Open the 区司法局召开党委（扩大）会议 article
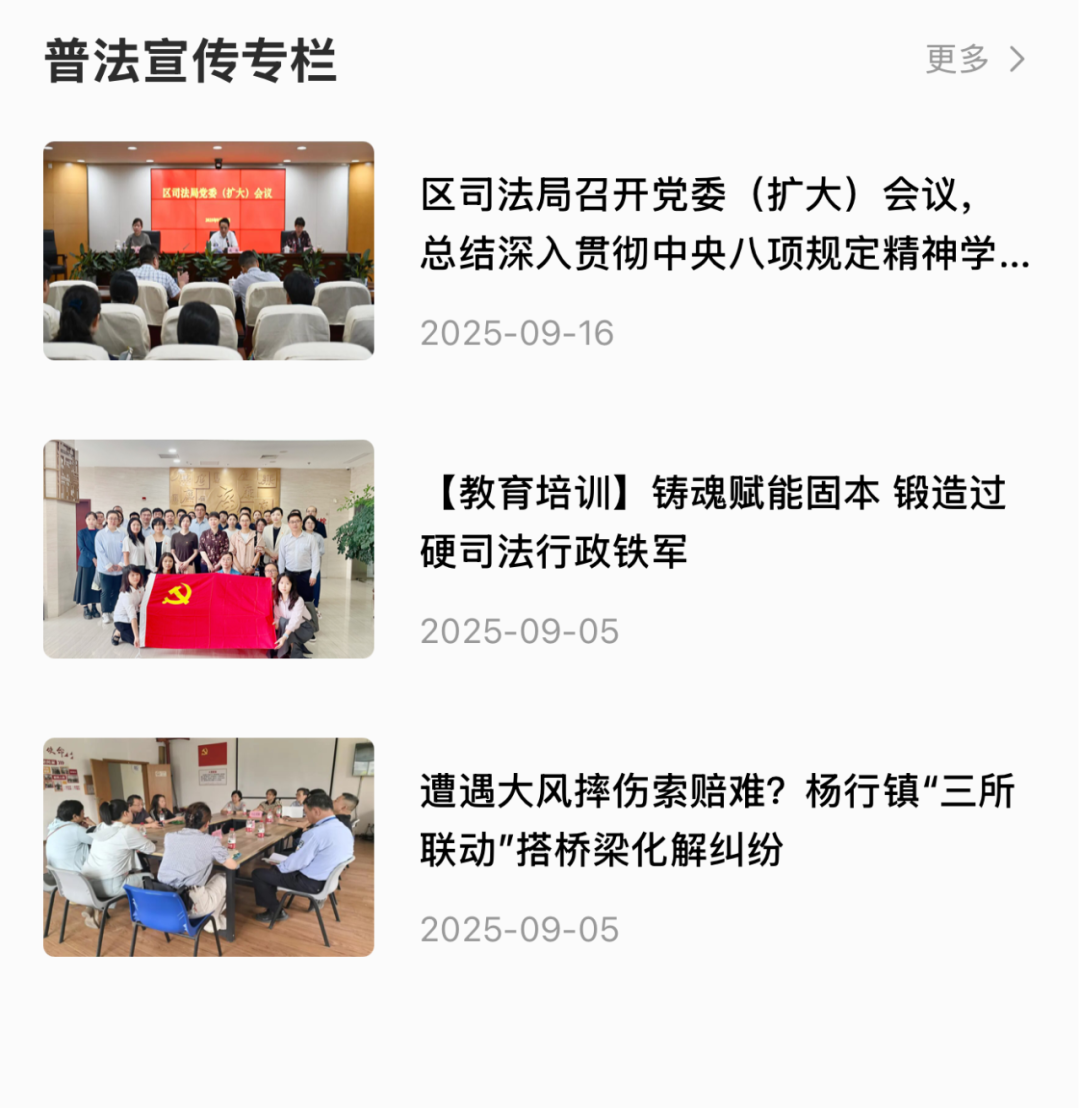 coord(724,225)
